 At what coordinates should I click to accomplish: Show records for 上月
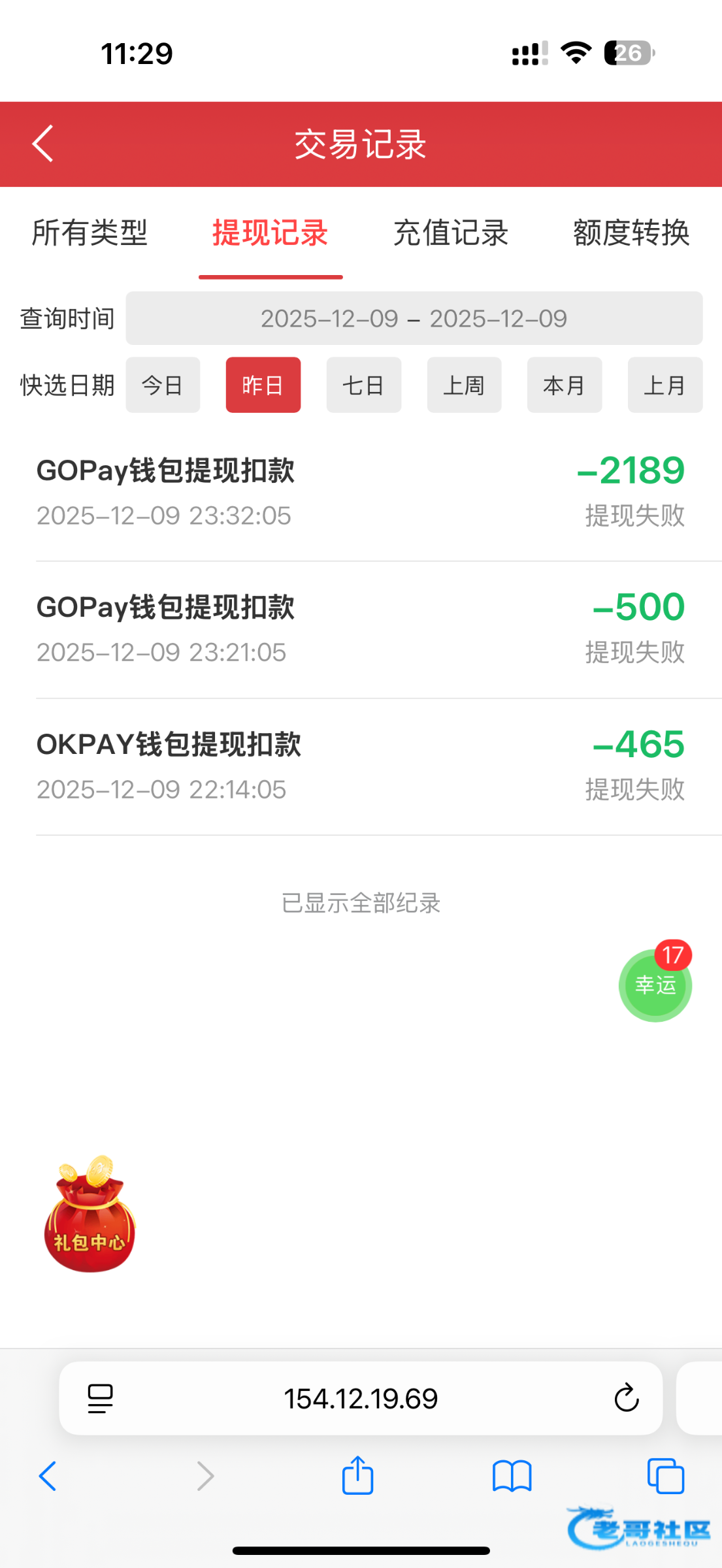point(665,385)
